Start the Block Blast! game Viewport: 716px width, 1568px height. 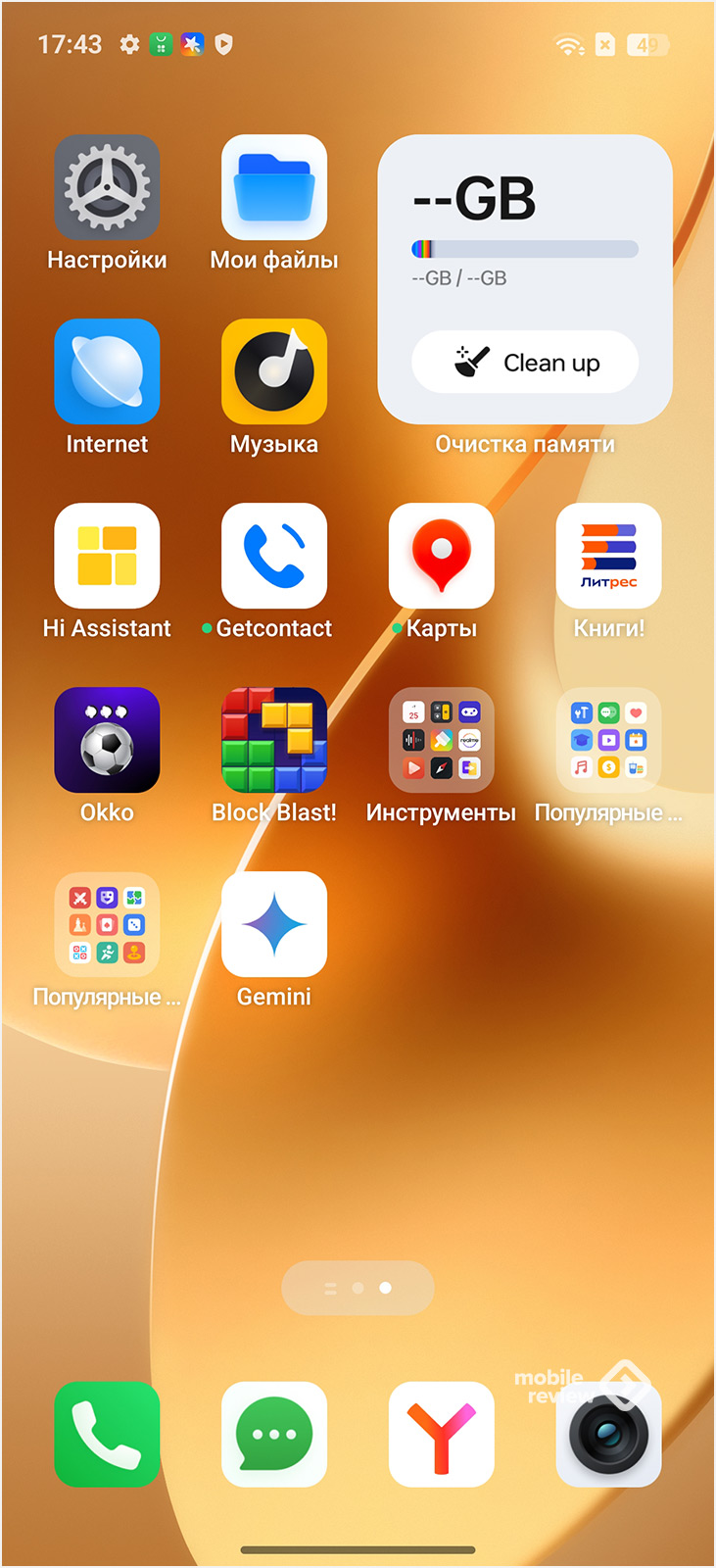pos(274,741)
